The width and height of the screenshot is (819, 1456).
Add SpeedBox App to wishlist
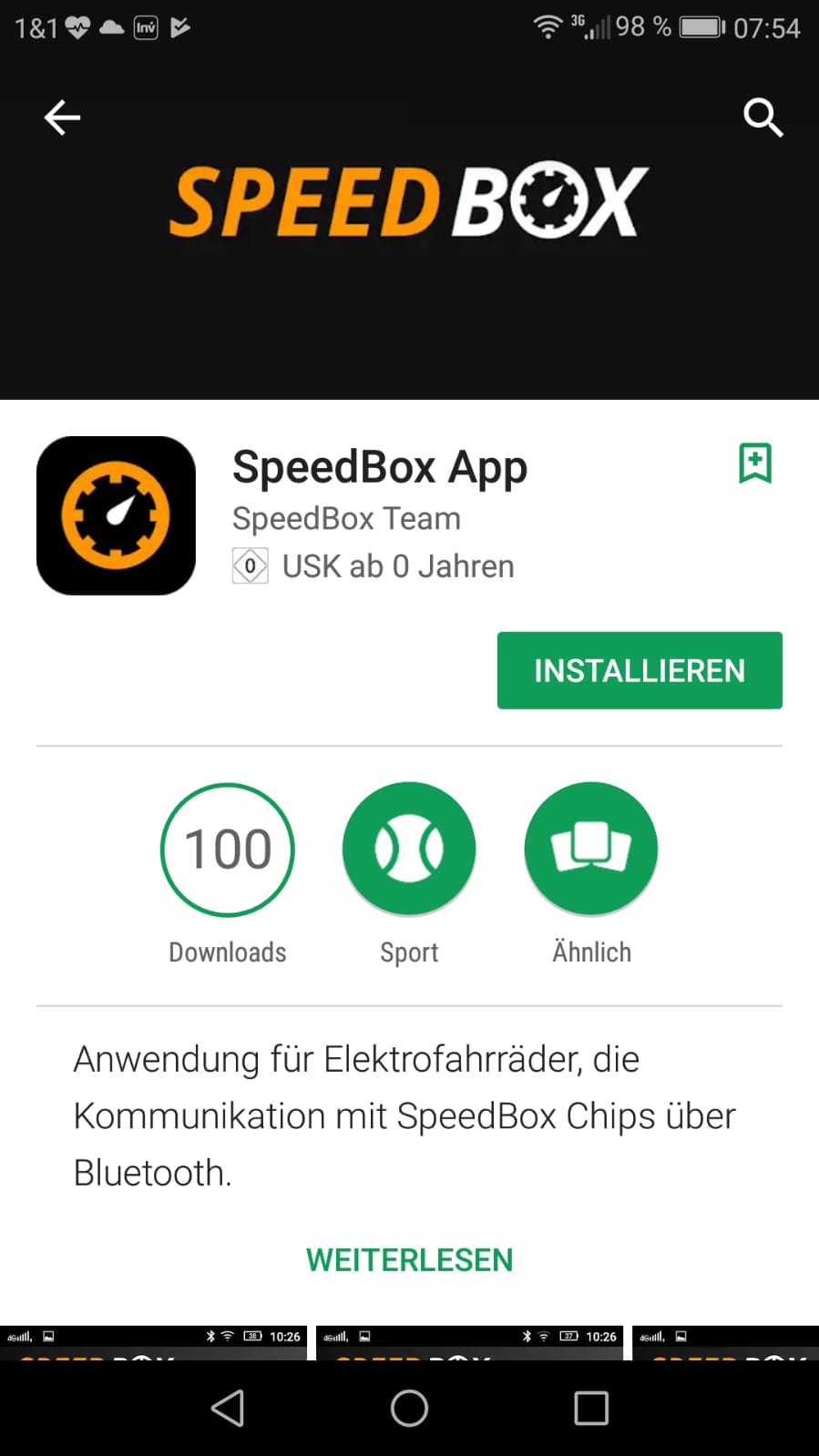pos(755,463)
